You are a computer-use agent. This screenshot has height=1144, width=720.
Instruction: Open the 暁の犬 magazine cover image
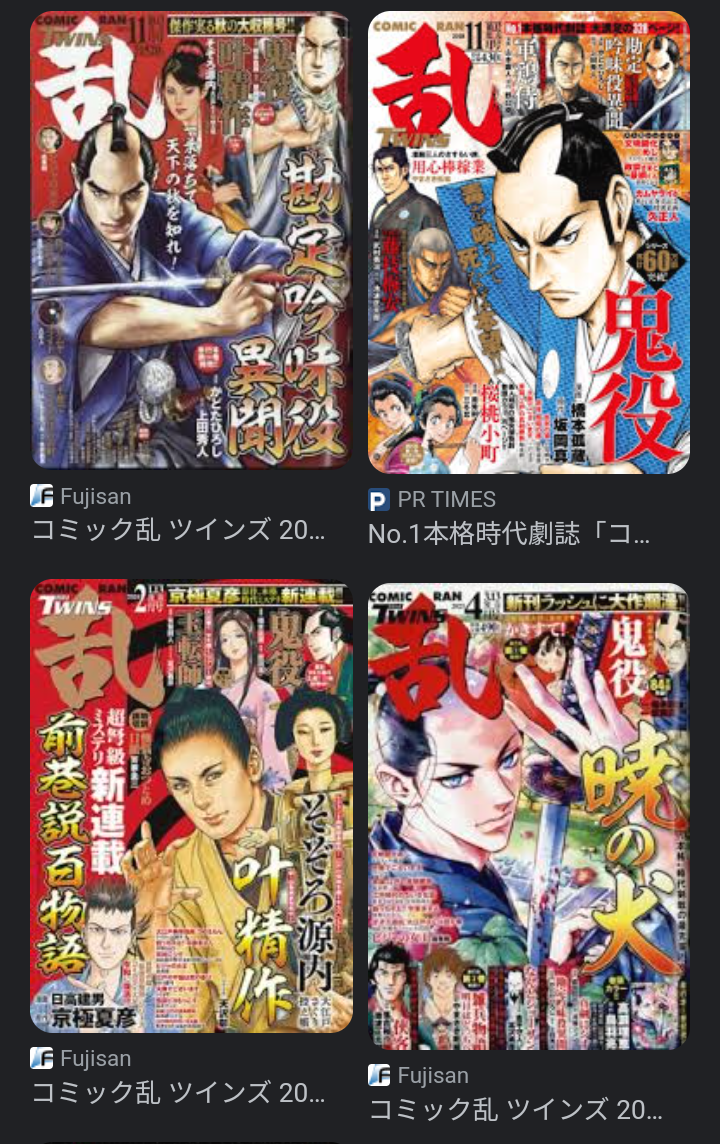(x=529, y=815)
